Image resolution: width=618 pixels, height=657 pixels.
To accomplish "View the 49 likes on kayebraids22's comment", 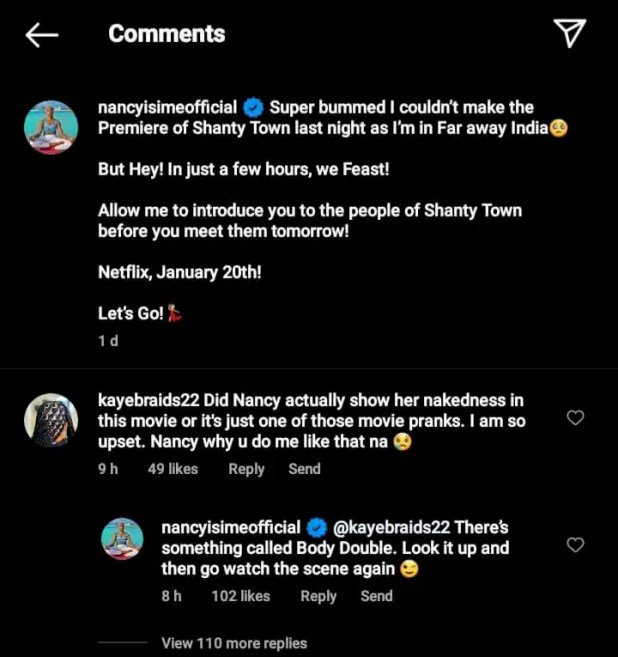I will (173, 468).
